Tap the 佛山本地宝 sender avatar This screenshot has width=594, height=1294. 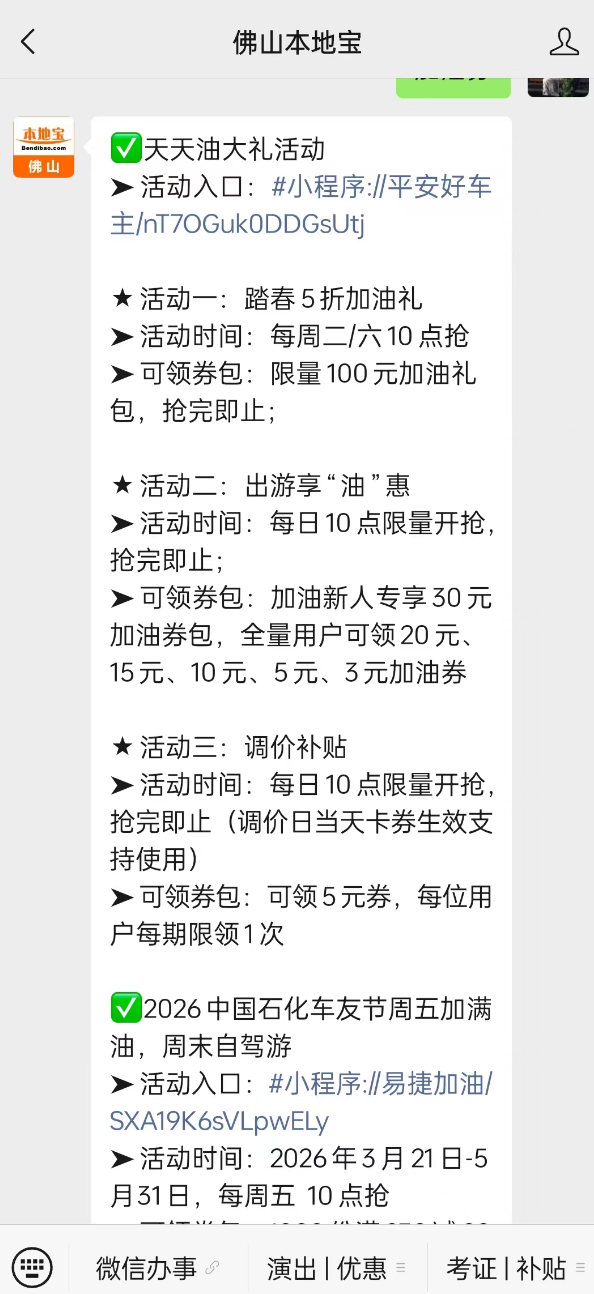coord(43,147)
